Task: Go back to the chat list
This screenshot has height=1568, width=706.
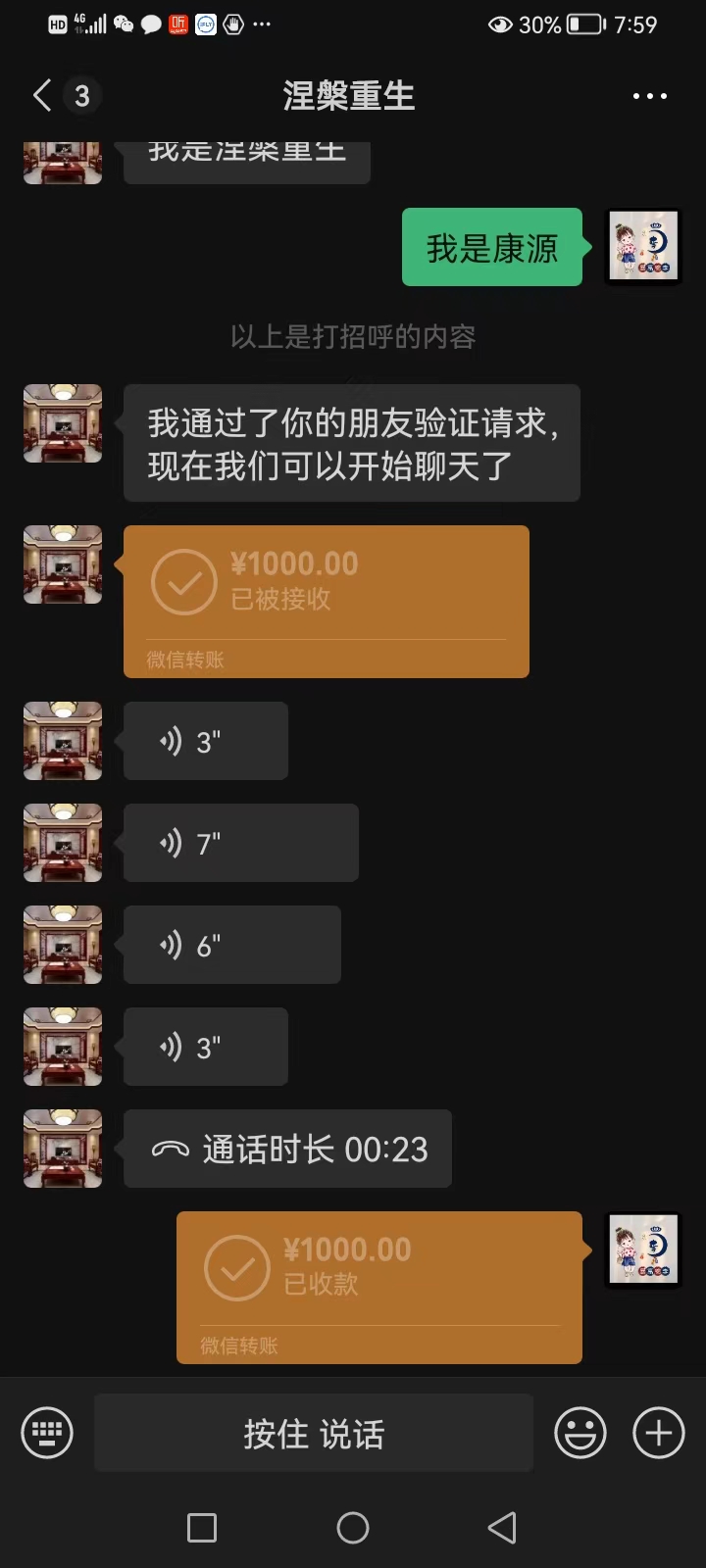Action: pyautogui.click(x=41, y=96)
